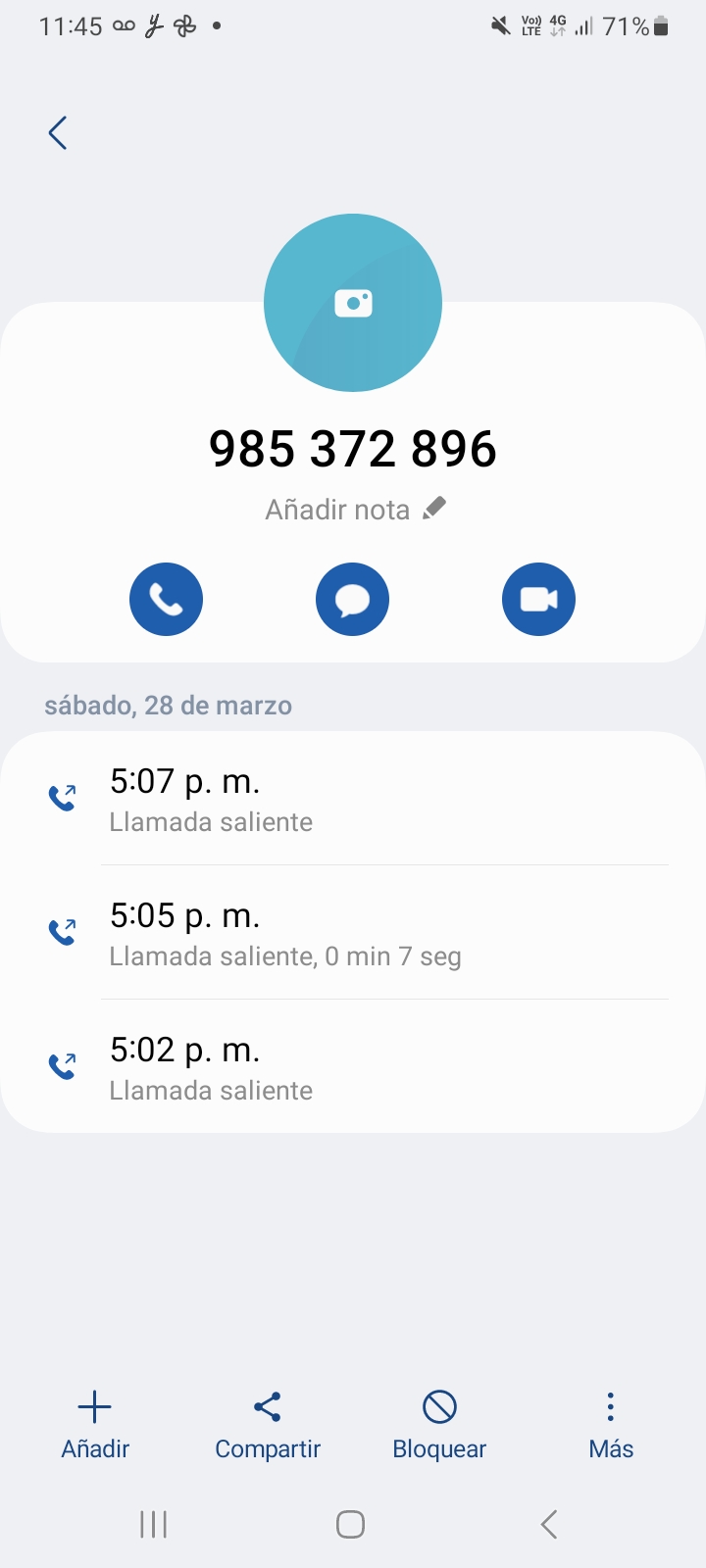Tap Añadir nota to add a note
Viewport: 706px width, 1568px height.
355,510
